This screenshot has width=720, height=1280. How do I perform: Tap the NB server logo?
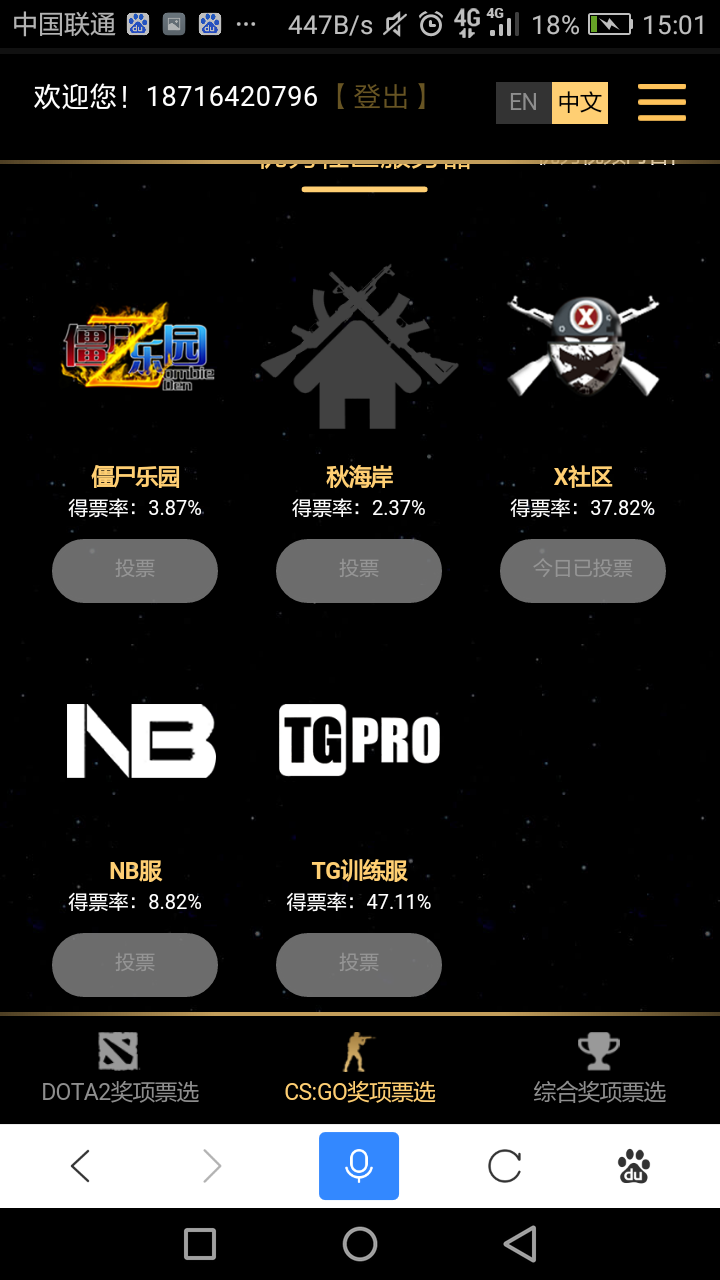pos(140,740)
